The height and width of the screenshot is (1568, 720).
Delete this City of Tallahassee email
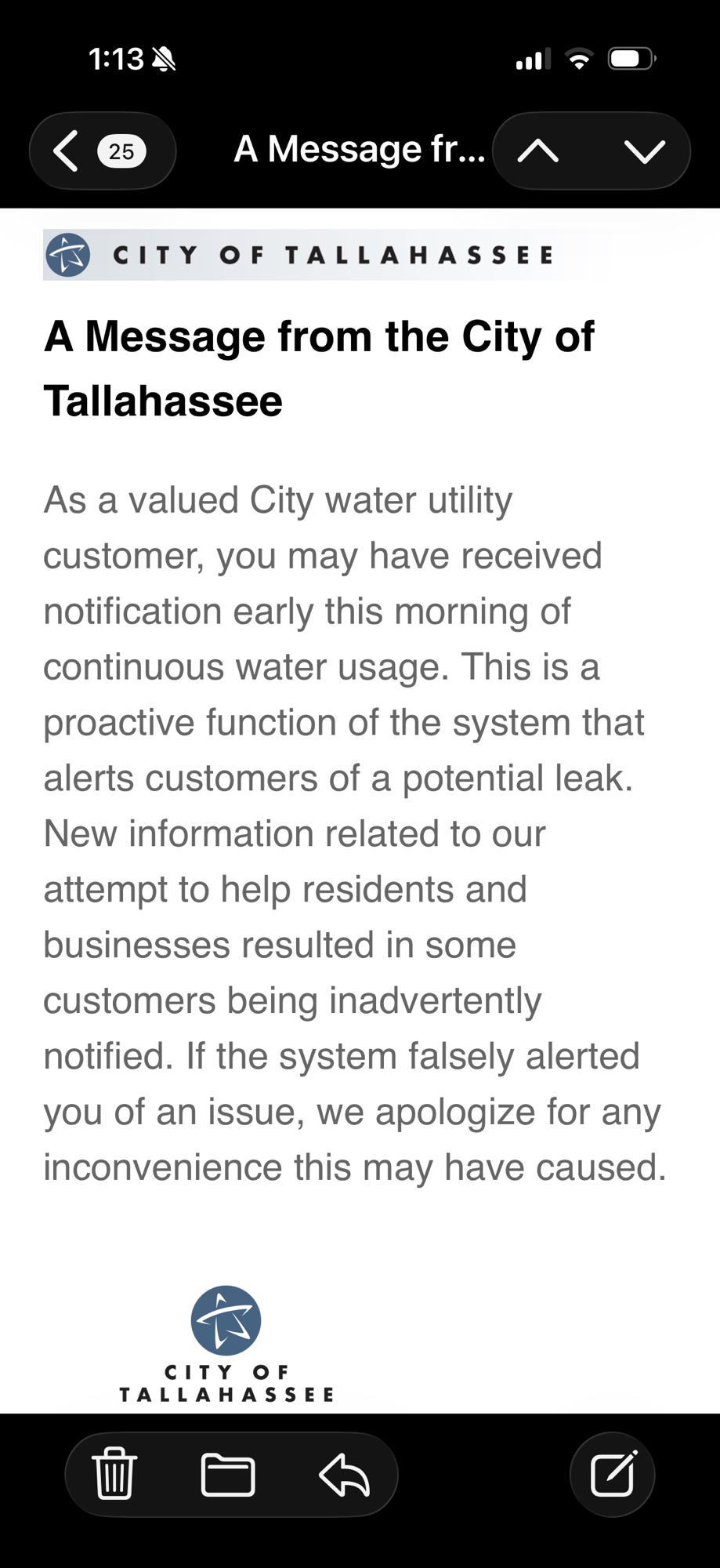(x=114, y=1474)
